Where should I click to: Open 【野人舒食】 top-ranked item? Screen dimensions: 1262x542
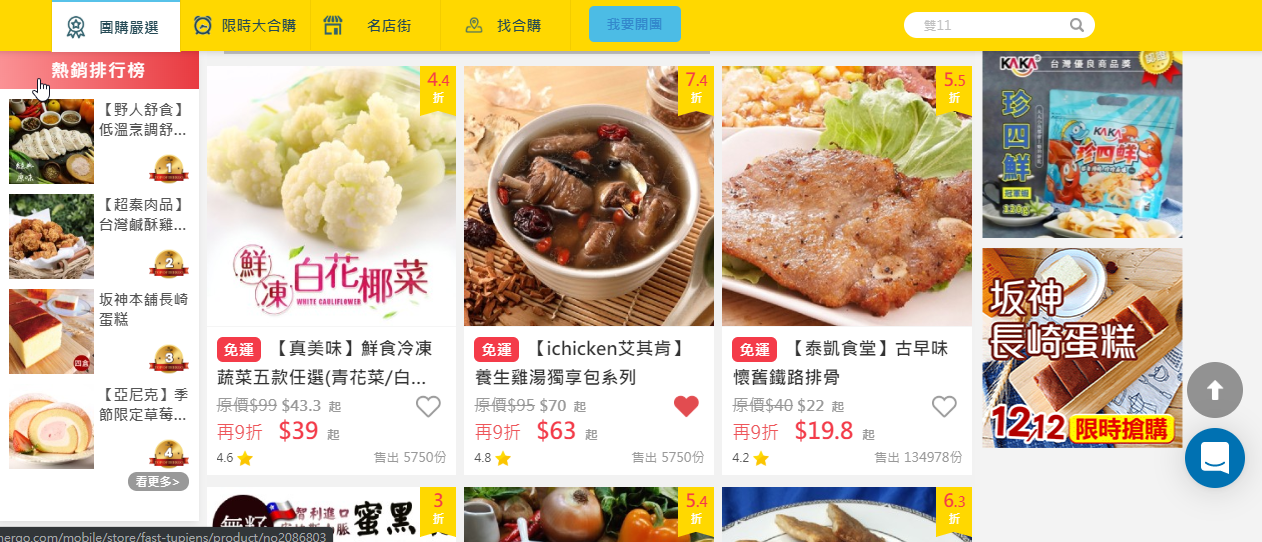pyautogui.click(x=100, y=140)
